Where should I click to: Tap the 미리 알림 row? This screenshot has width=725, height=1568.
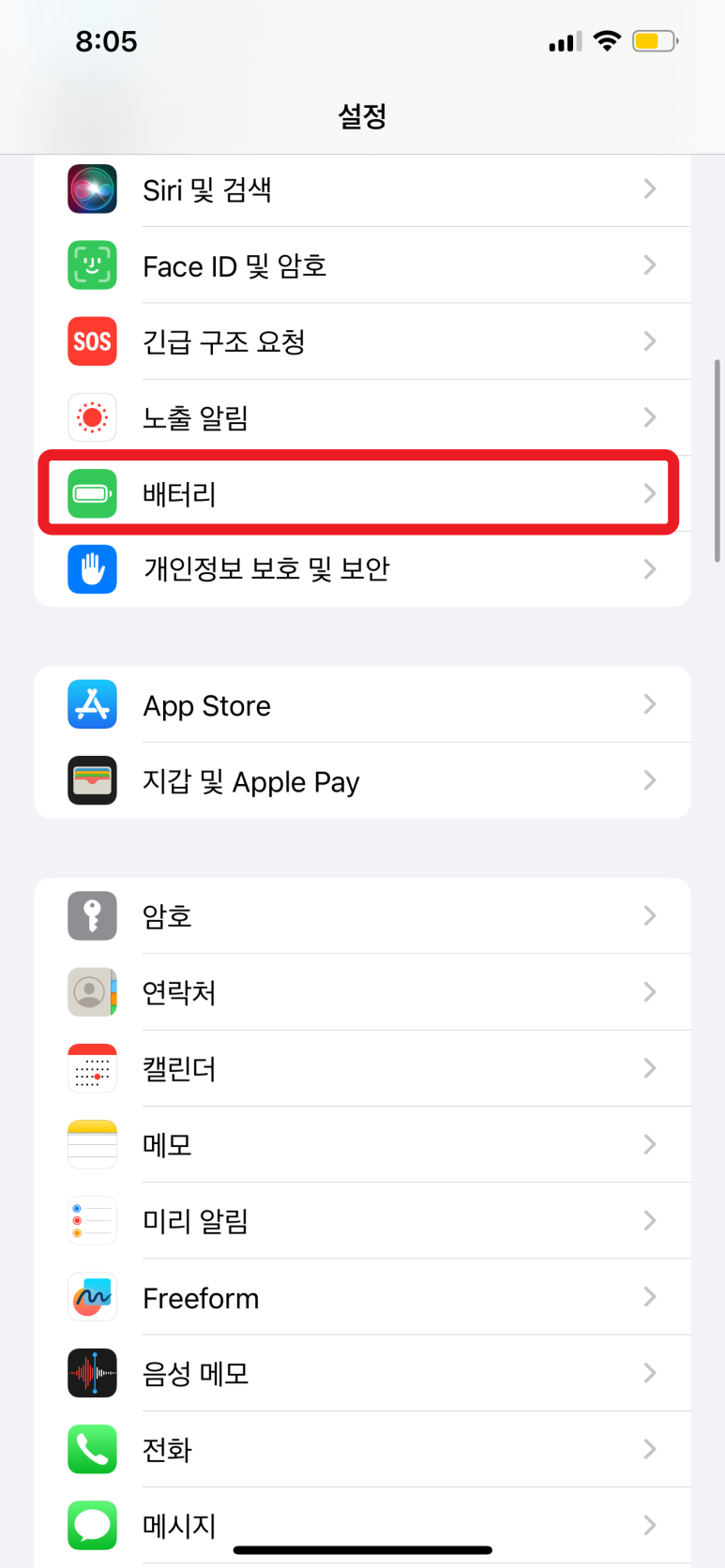[x=362, y=1221]
